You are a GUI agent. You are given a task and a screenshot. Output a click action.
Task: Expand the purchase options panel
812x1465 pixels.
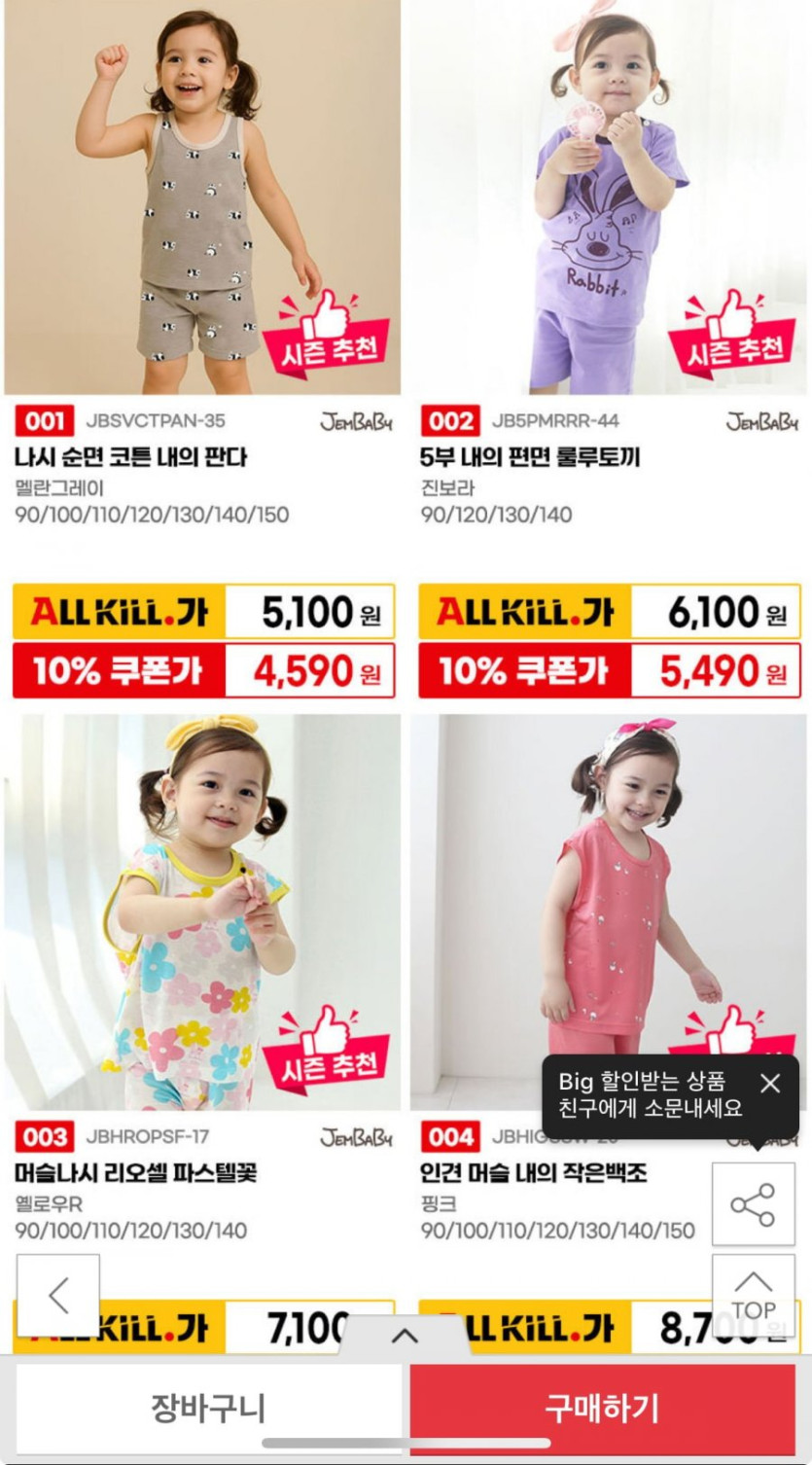pyautogui.click(x=405, y=1336)
